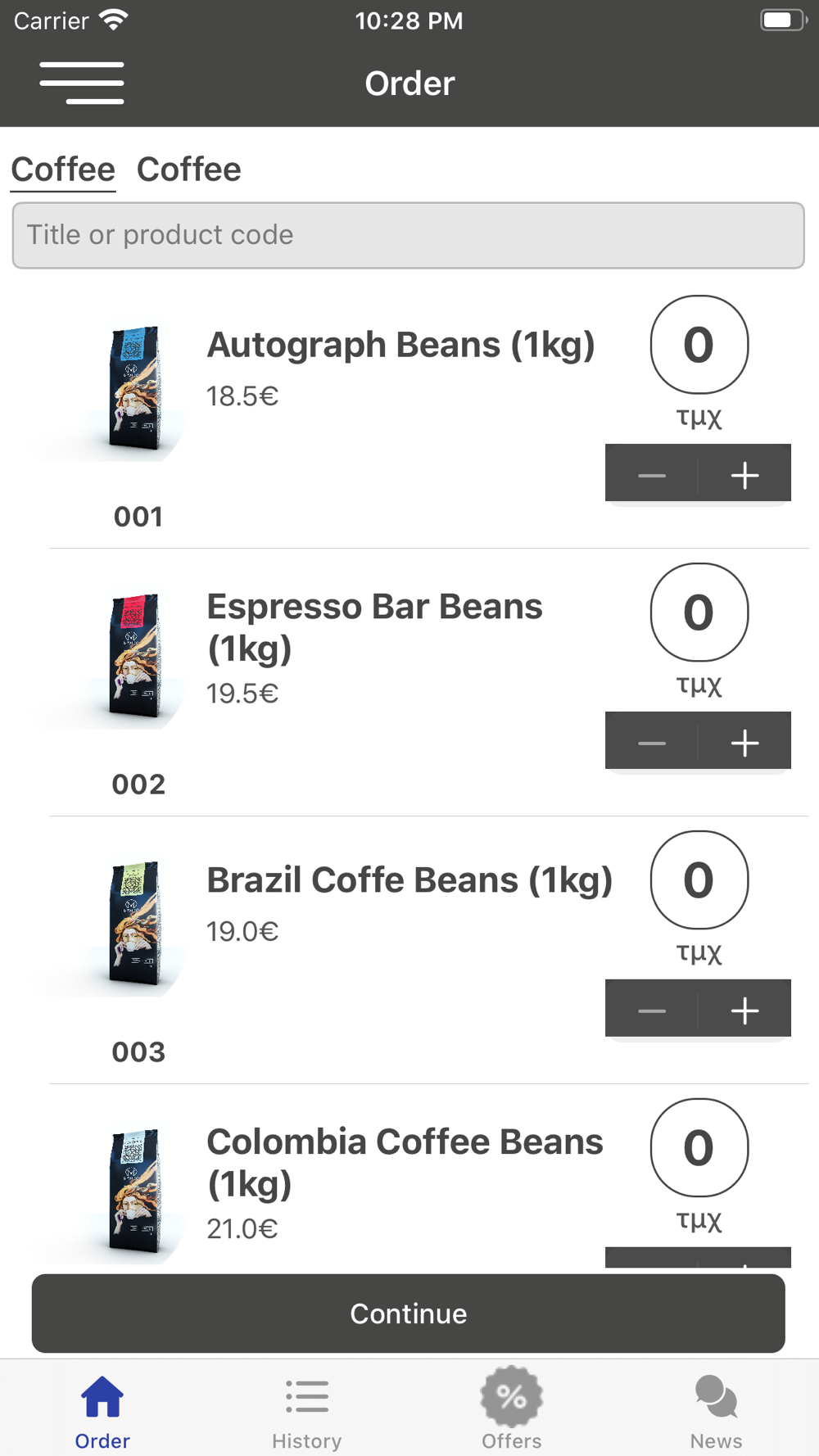Tap Continue to proceed with the order
This screenshot has height=1456, width=819.
408,1313
